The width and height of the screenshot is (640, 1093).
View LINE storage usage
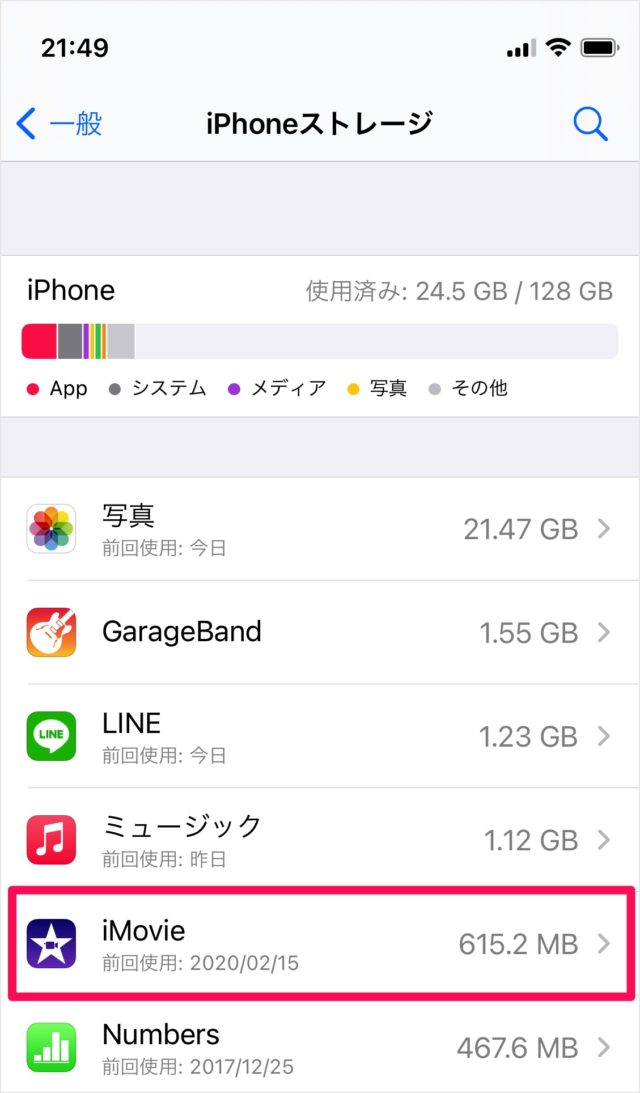tap(320, 736)
